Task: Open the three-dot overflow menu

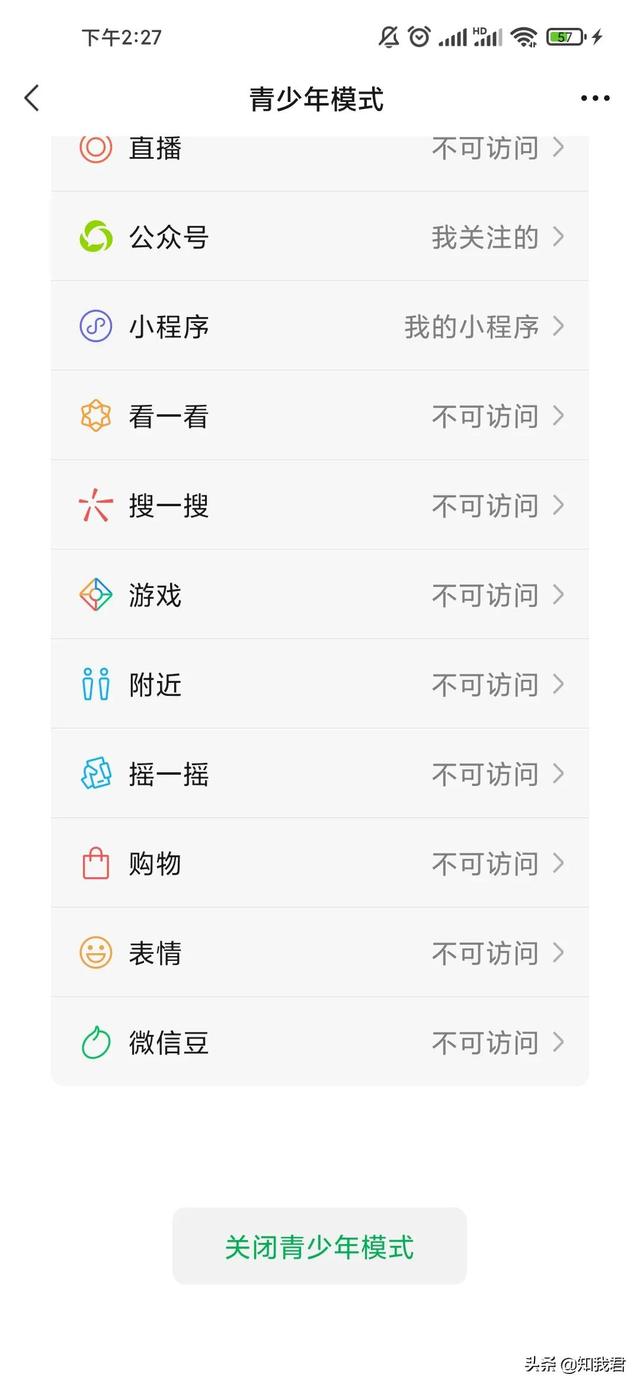Action: tap(595, 98)
